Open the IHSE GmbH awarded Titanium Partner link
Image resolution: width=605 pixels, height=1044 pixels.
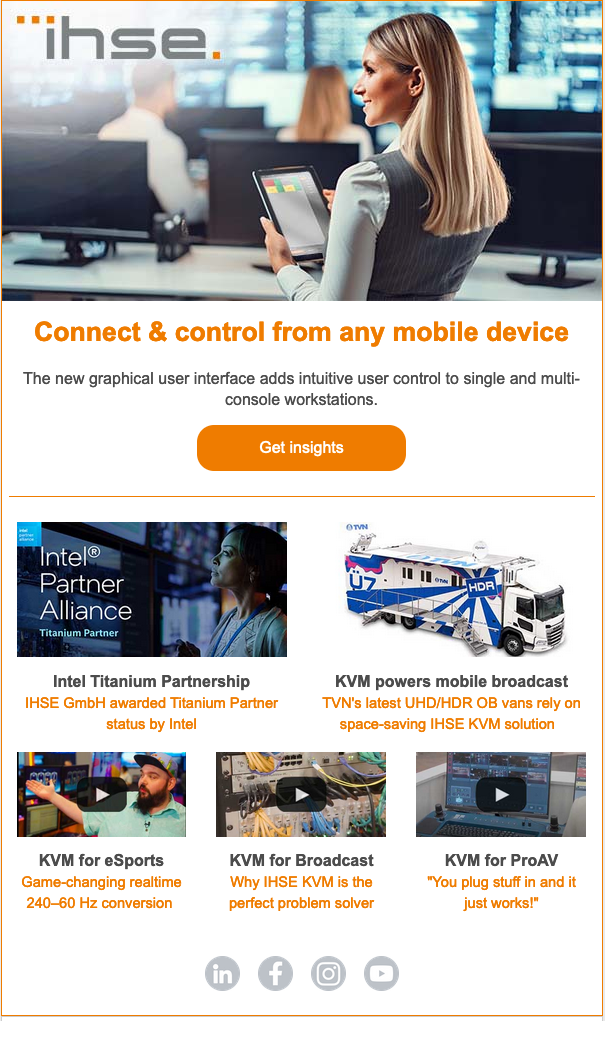click(x=152, y=713)
